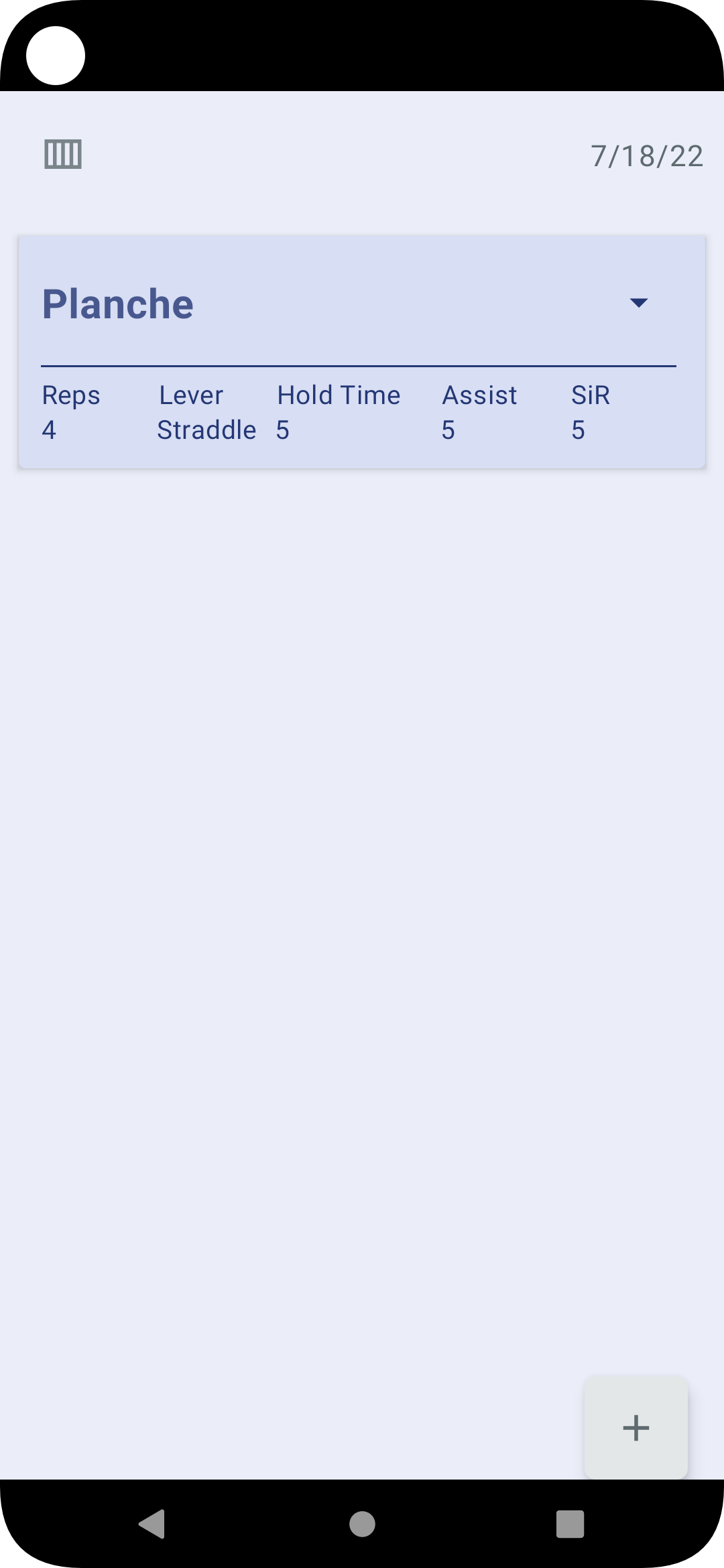Viewport: 724px width, 1568px height.
Task: Tap the Assist column header
Action: (479, 395)
